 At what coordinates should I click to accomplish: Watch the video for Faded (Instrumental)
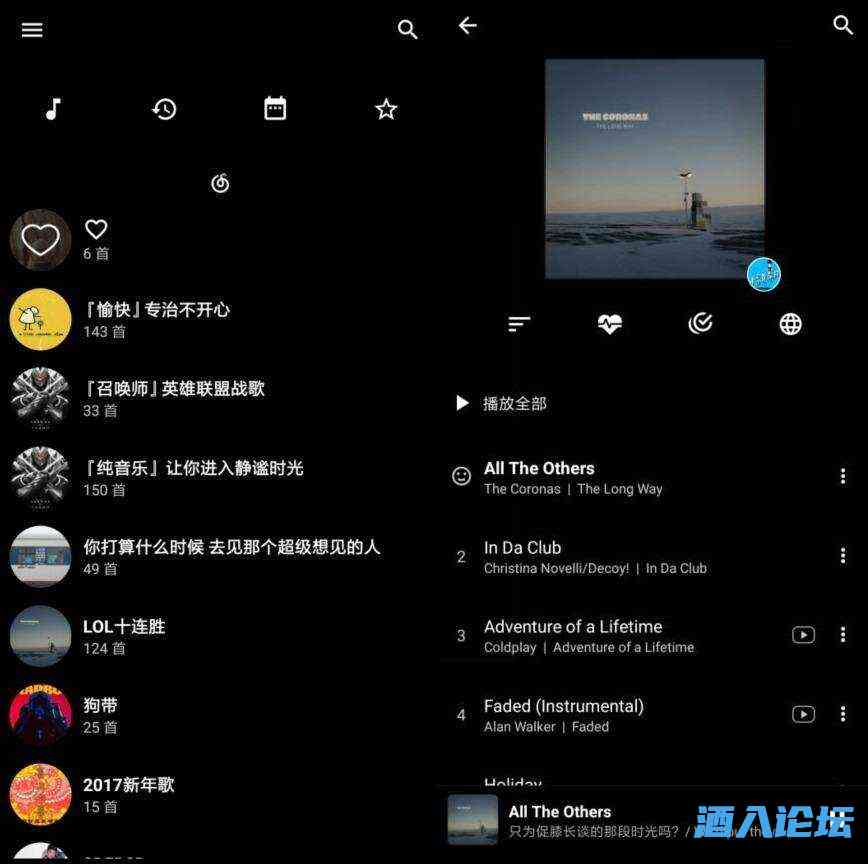pos(803,714)
